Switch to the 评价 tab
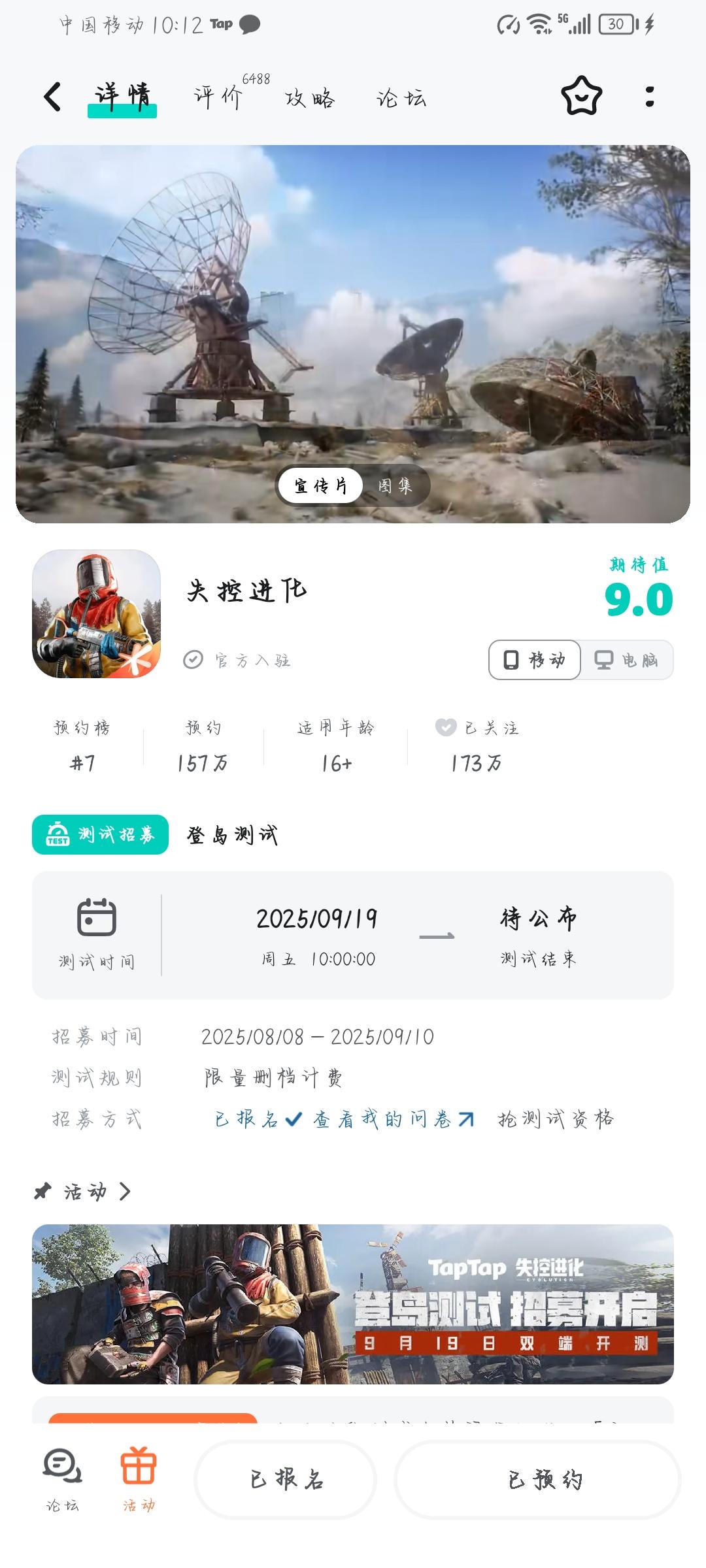The image size is (706, 1568). pyautogui.click(x=219, y=97)
